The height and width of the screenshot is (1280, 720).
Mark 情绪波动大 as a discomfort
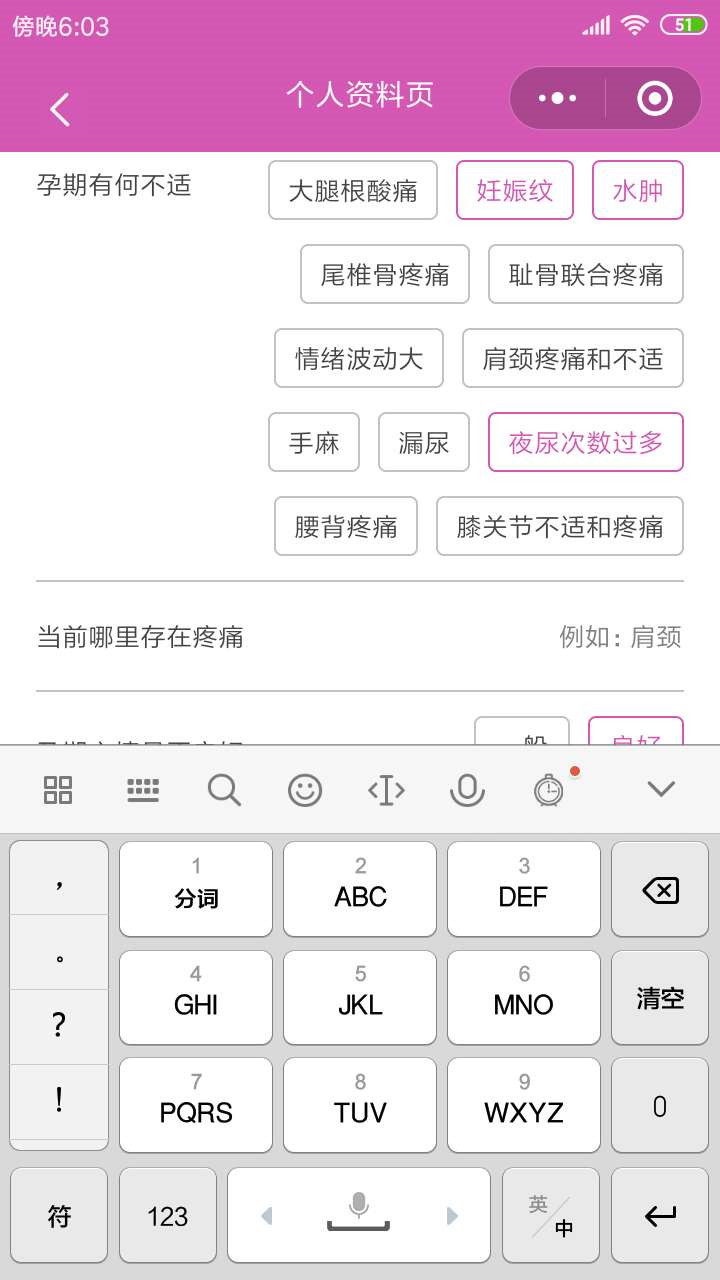click(x=359, y=358)
